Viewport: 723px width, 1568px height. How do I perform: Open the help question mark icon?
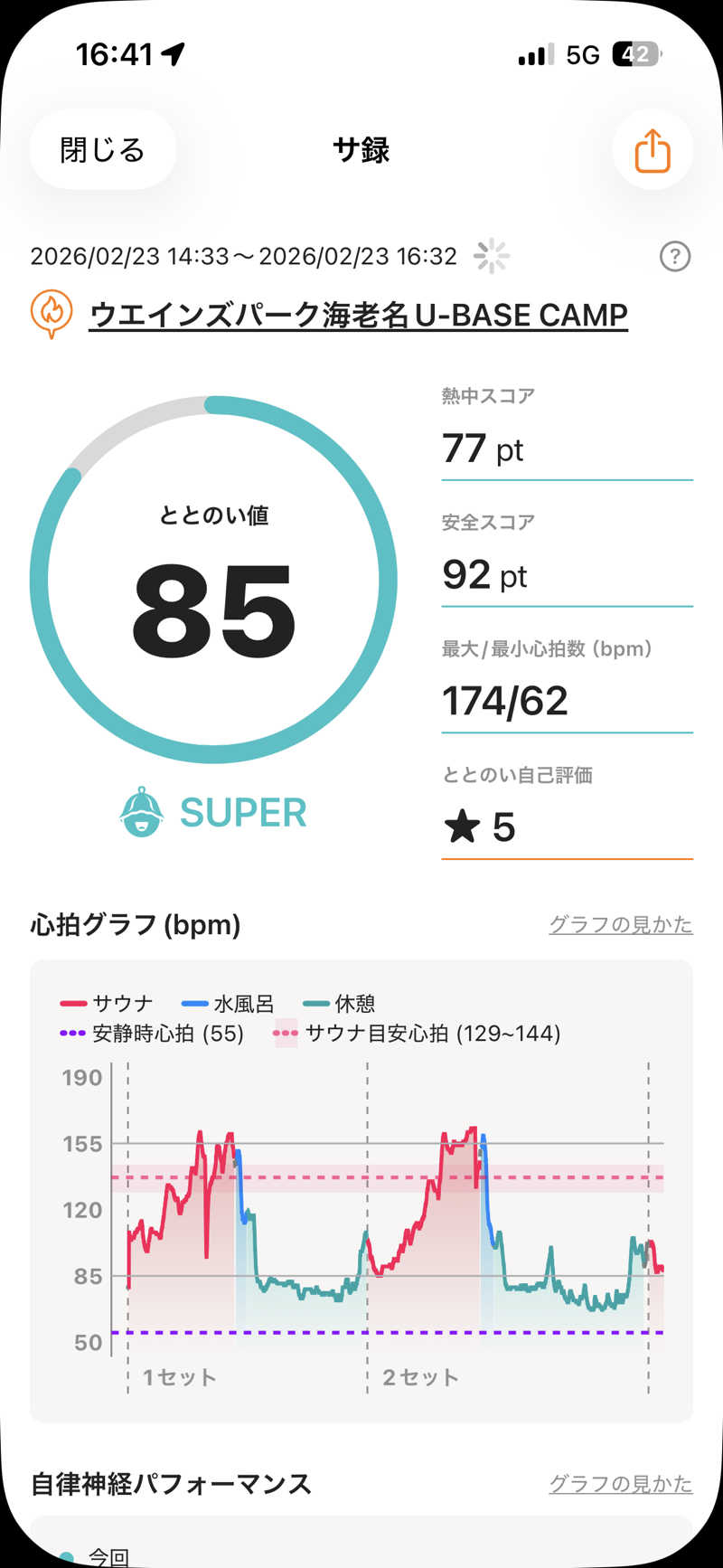[x=674, y=257]
